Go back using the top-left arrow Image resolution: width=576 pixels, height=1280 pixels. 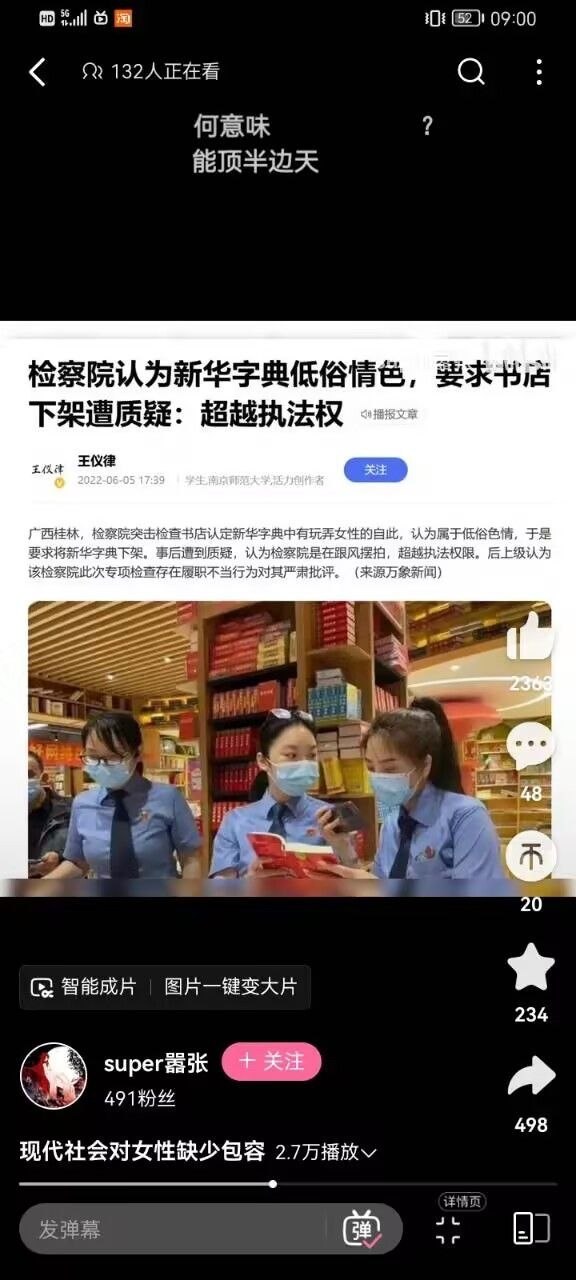[x=38, y=72]
